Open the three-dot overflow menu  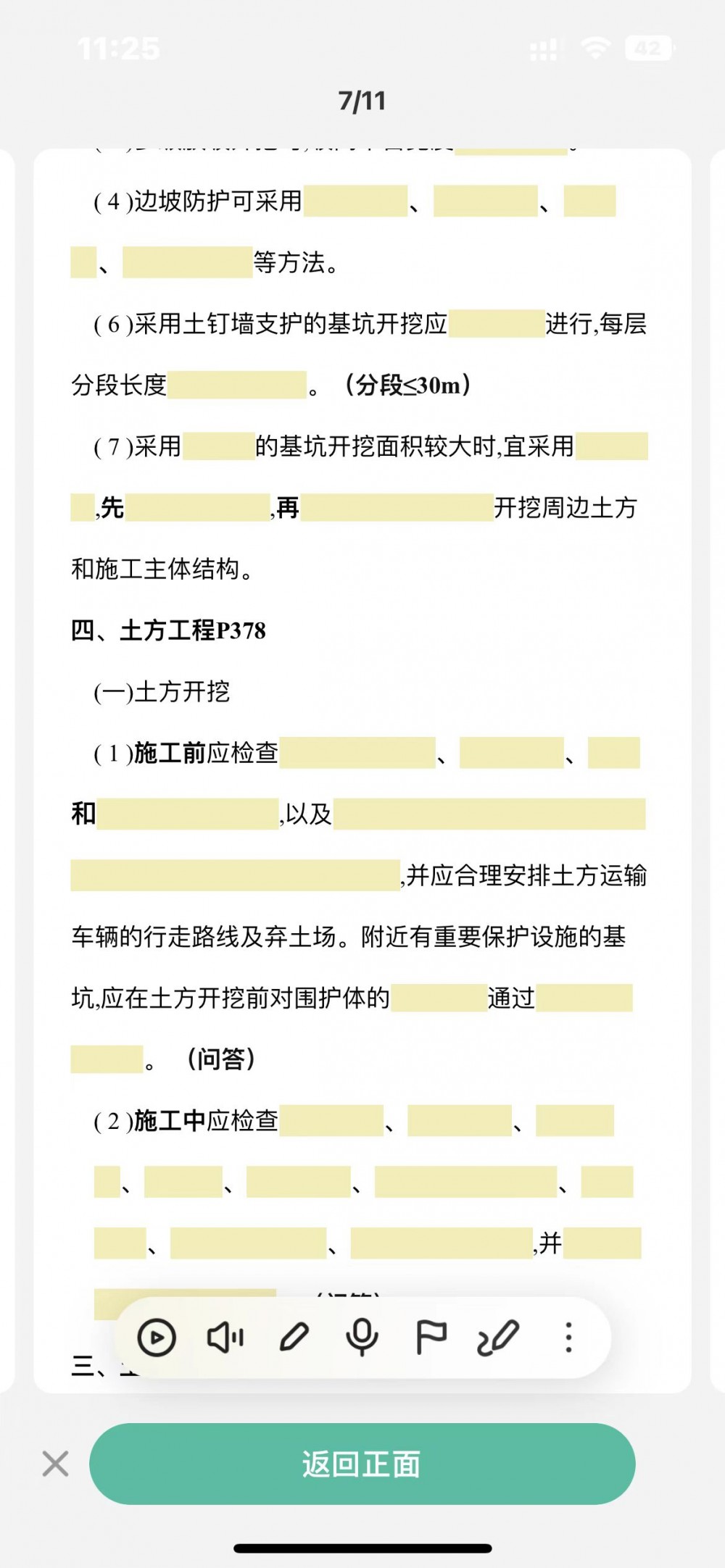click(x=568, y=1338)
